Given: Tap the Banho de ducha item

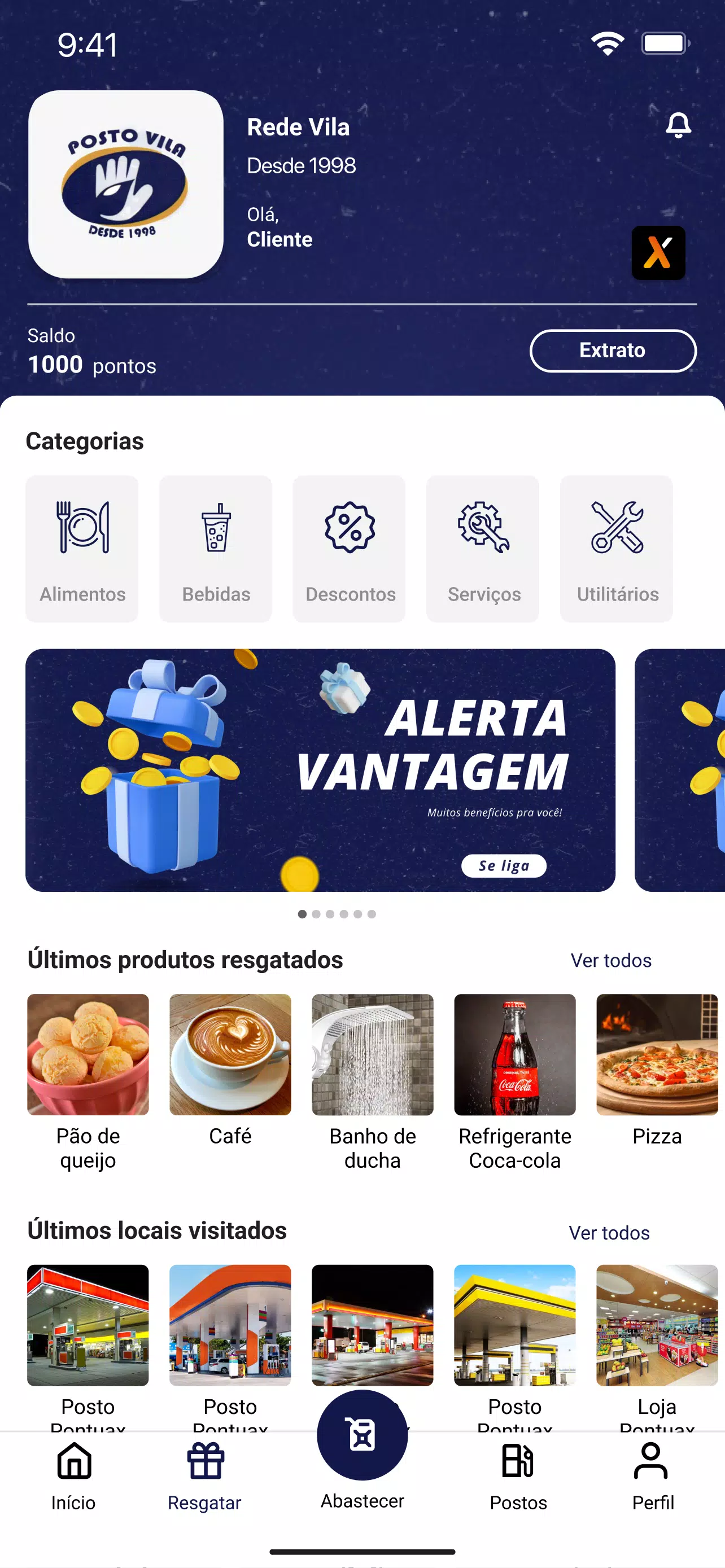Looking at the screenshot, I should point(373,1081).
